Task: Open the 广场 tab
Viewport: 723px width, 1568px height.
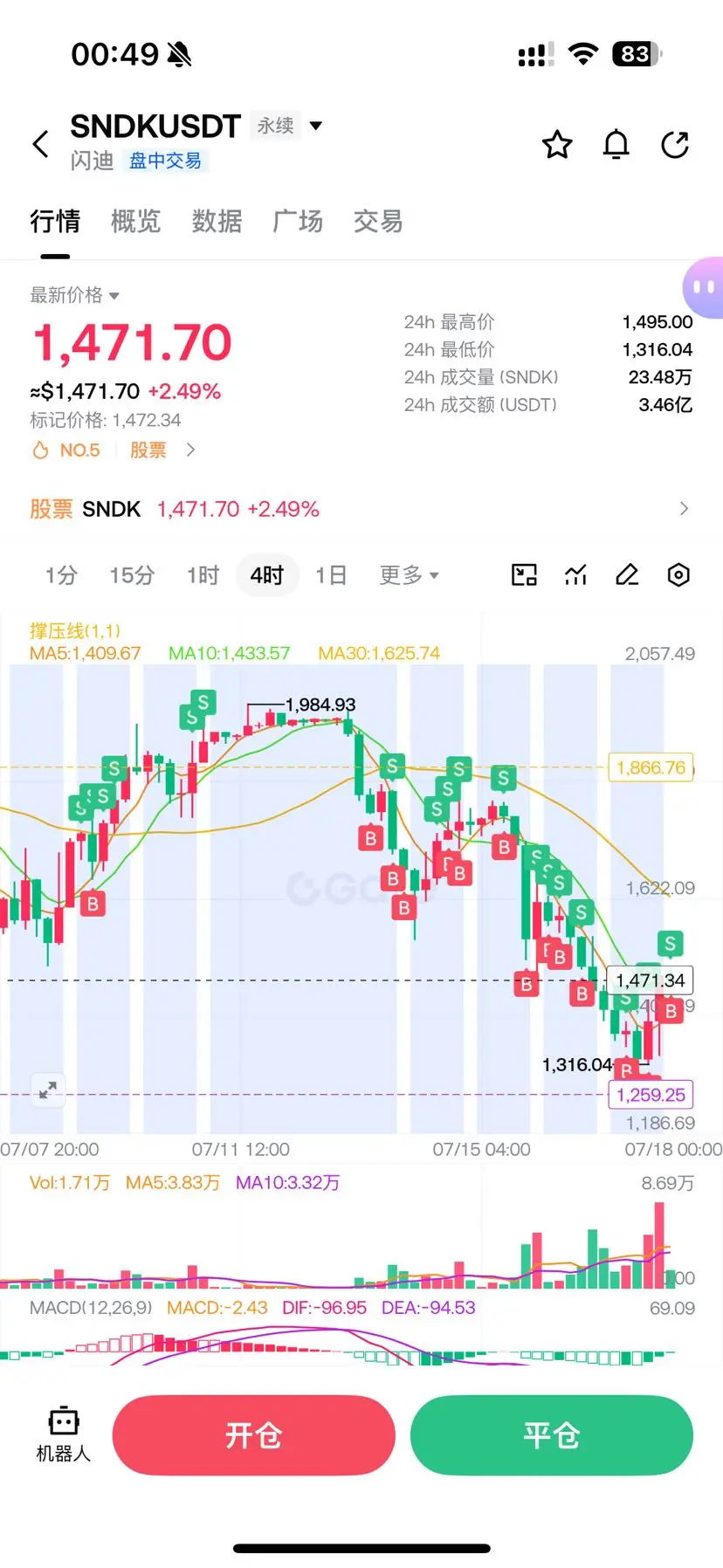Action: (x=298, y=221)
